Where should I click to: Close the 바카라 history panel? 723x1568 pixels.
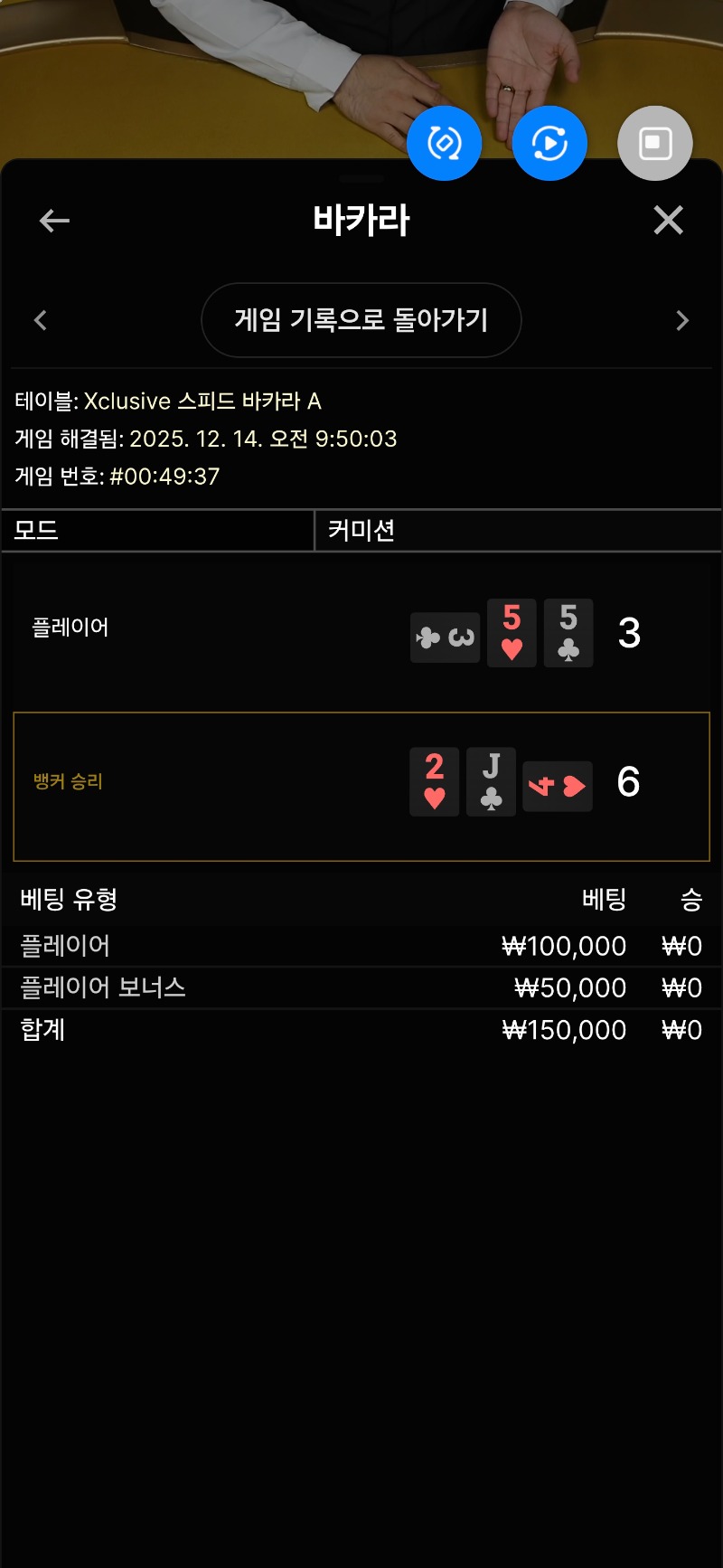pos(668,220)
